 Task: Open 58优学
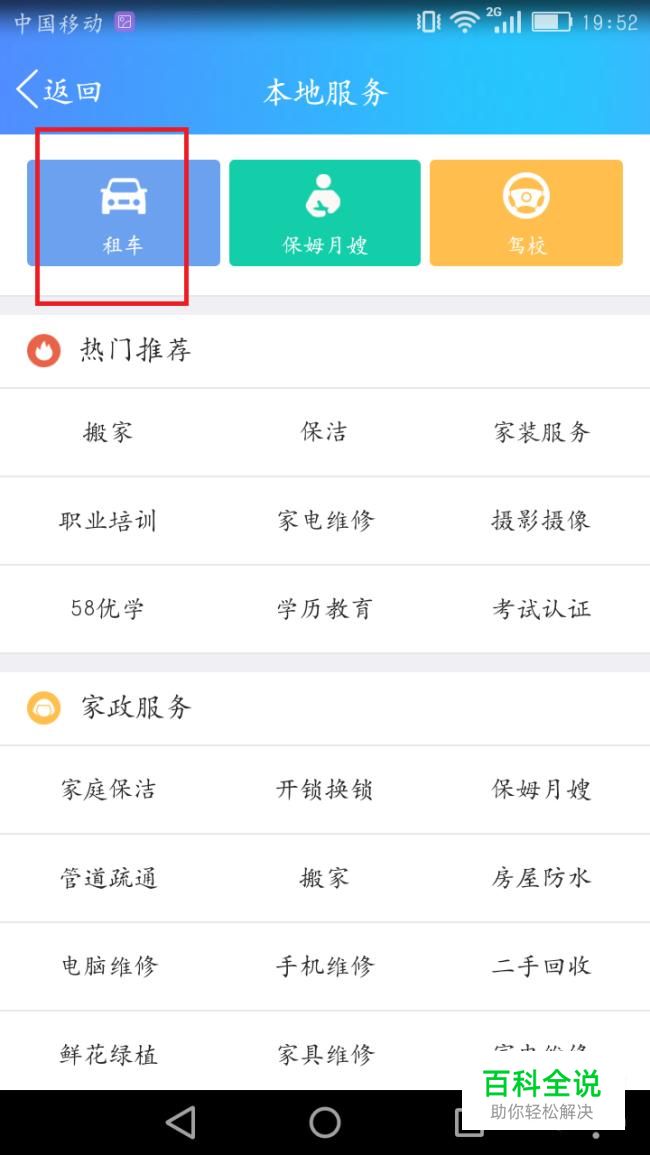(108, 609)
